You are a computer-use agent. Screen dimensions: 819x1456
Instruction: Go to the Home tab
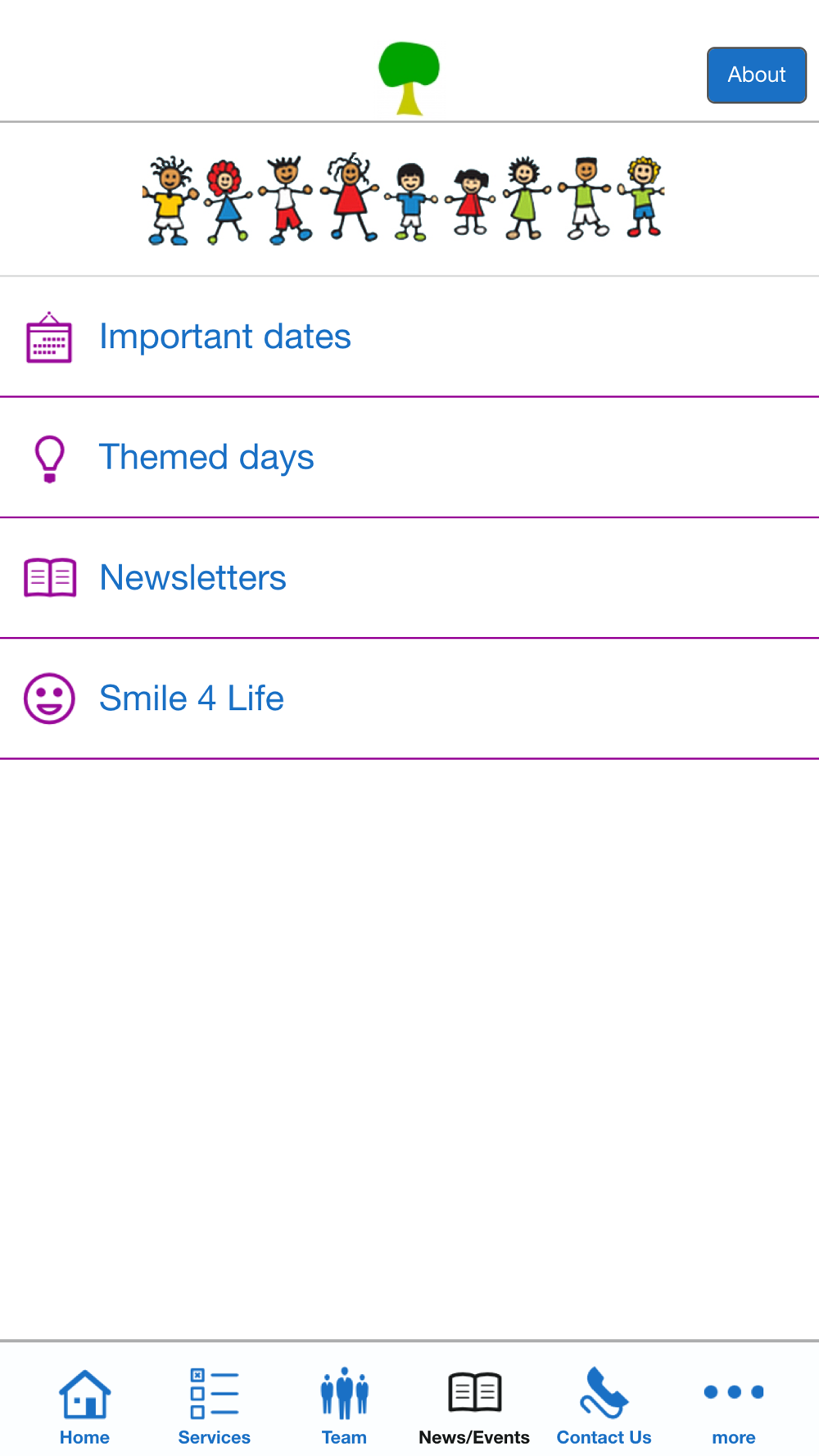point(84,1405)
